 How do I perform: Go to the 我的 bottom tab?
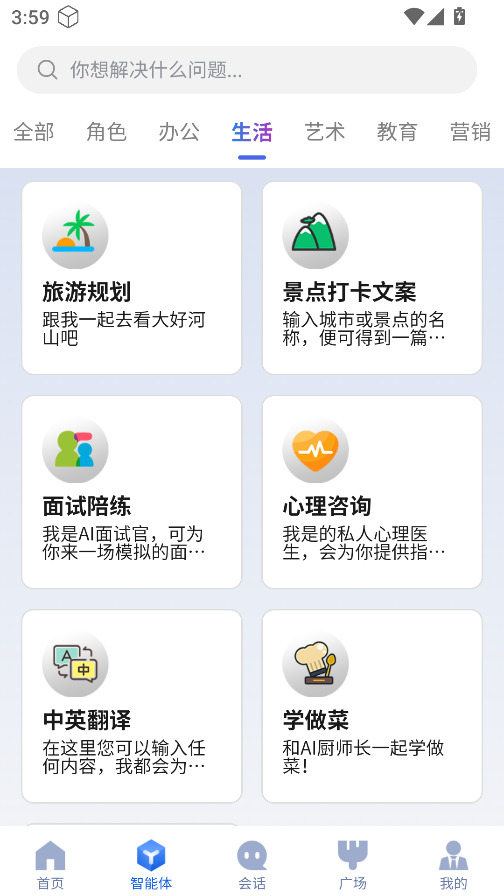[453, 865]
